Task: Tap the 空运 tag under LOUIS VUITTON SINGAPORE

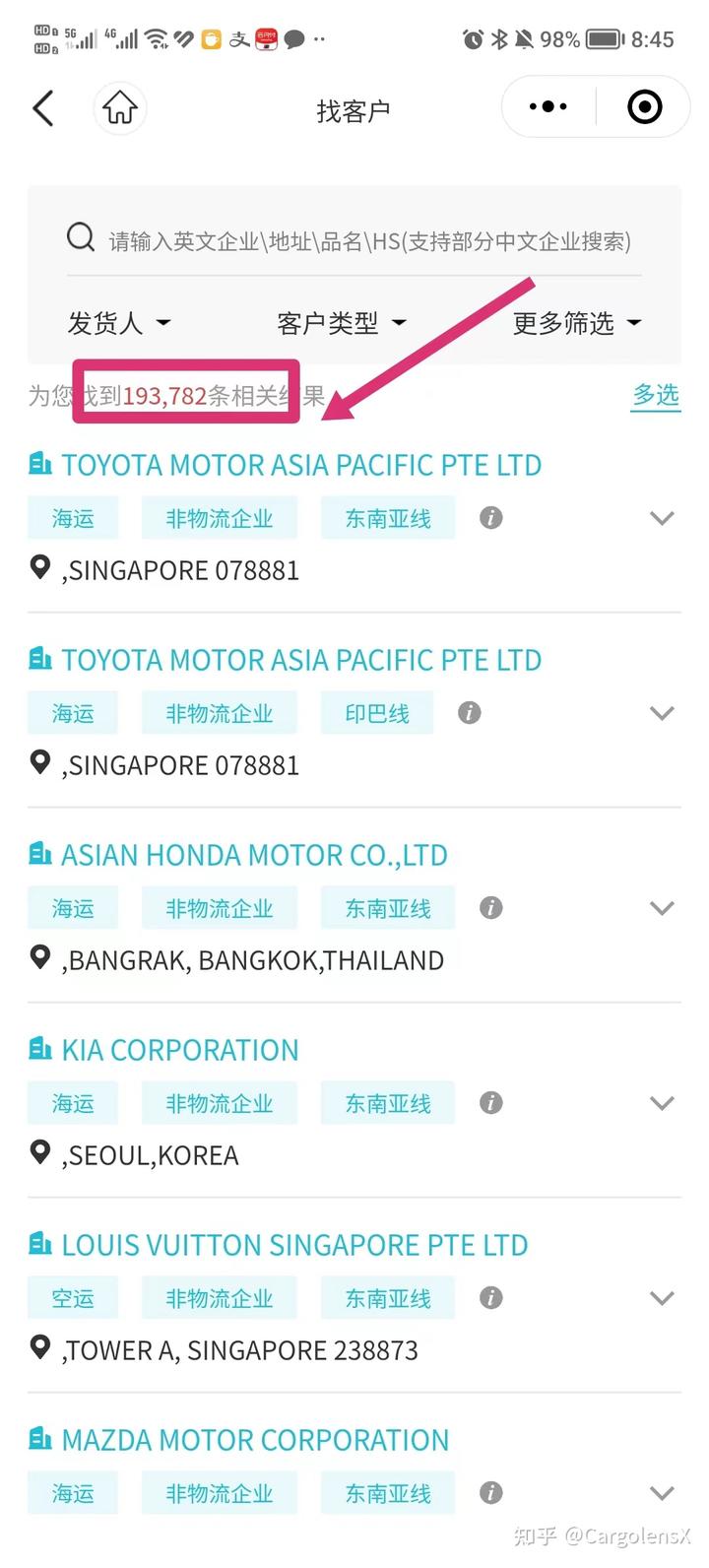Action: tap(73, 1297)
